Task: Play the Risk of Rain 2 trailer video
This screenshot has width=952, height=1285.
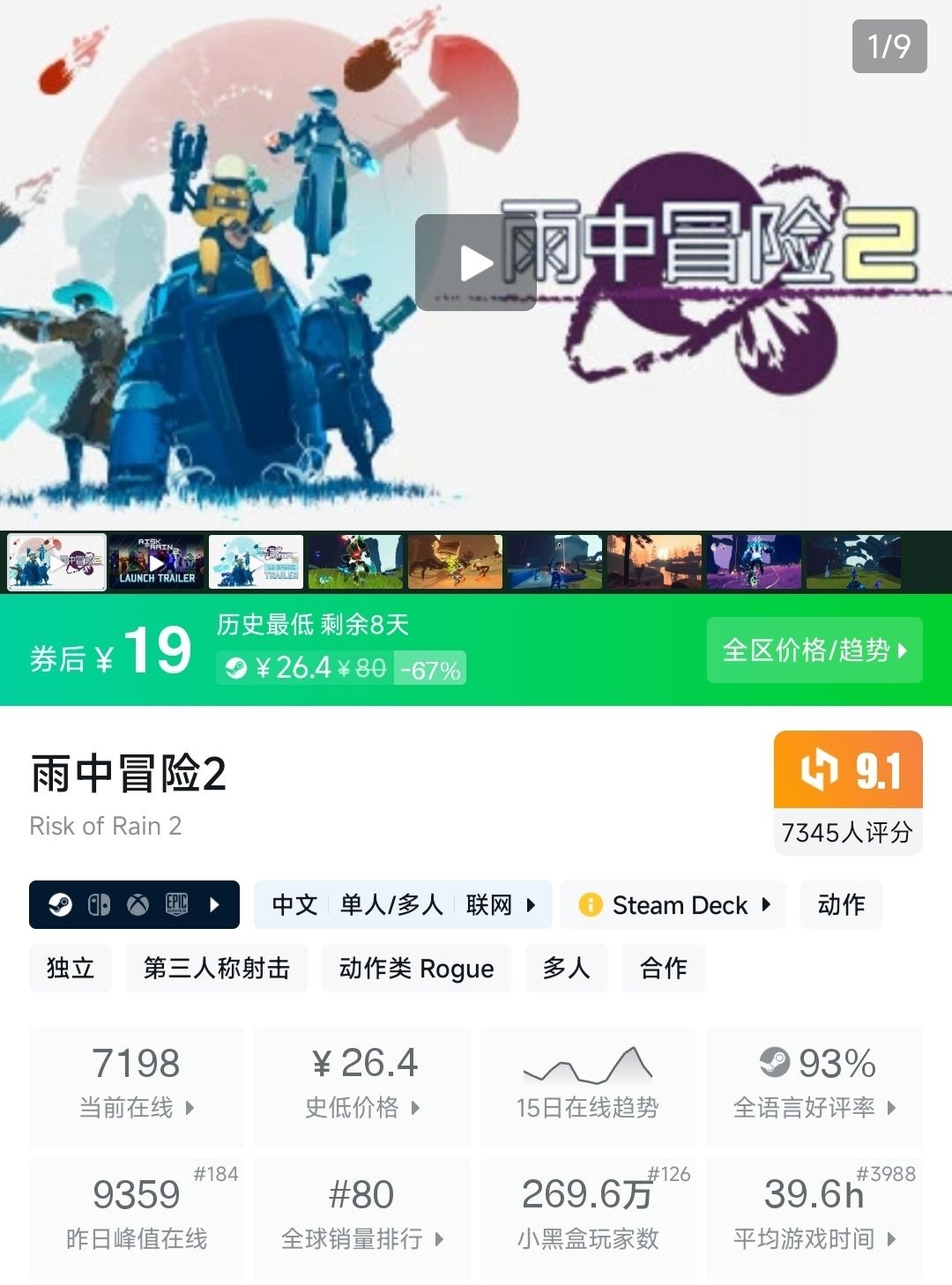Action: pyautogui.click(x=476, y=263)
